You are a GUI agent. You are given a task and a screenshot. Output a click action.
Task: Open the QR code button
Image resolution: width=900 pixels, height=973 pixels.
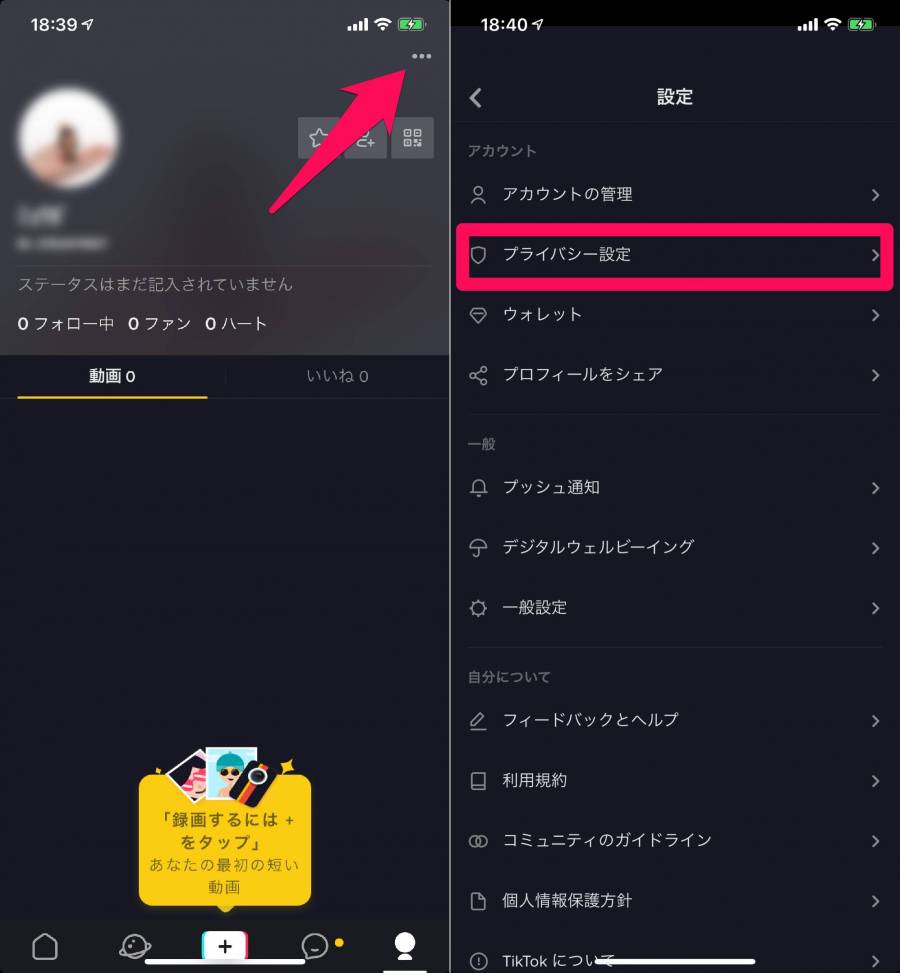click(x=412, y=138)
